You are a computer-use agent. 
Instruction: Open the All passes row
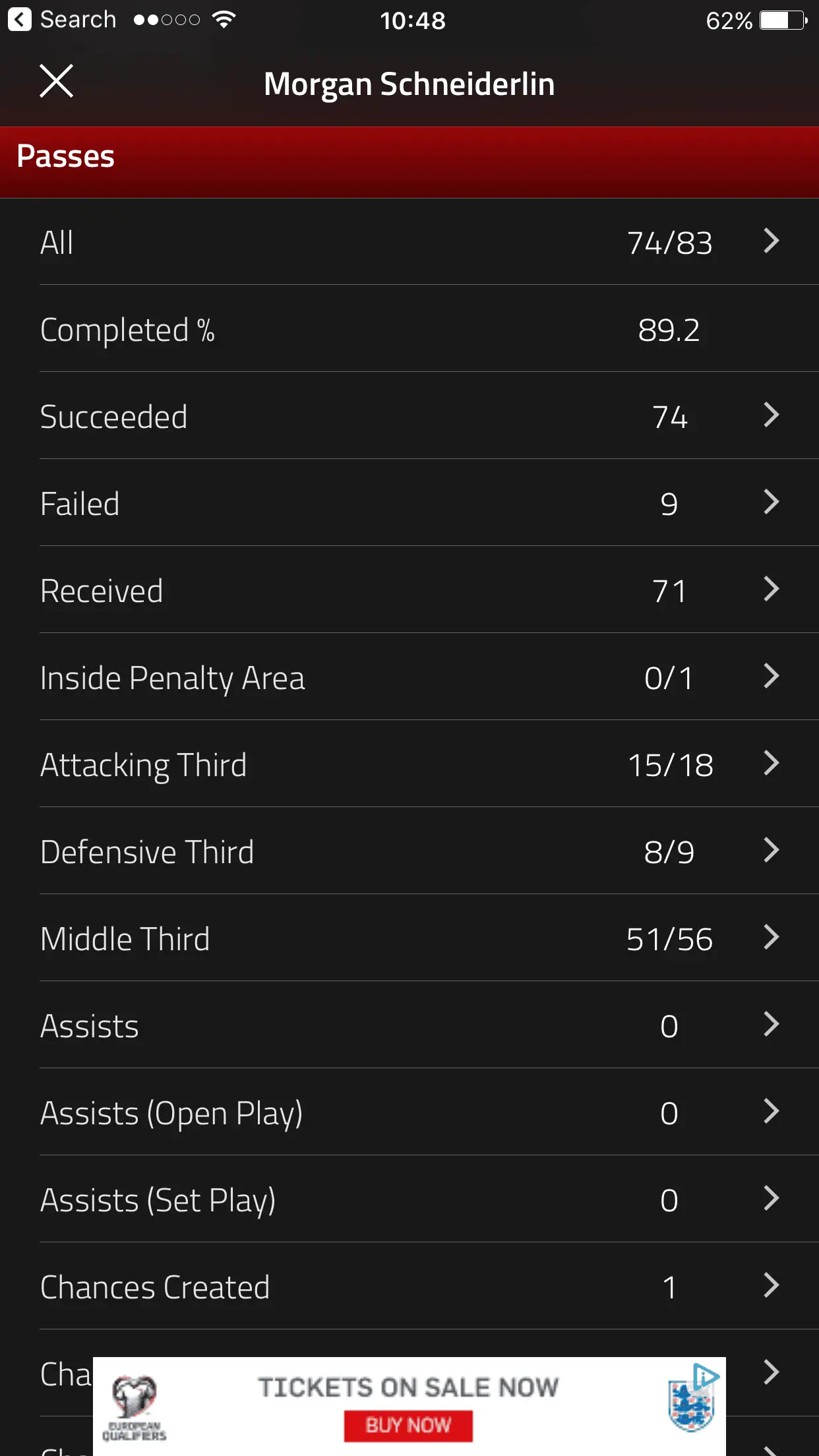409,242
